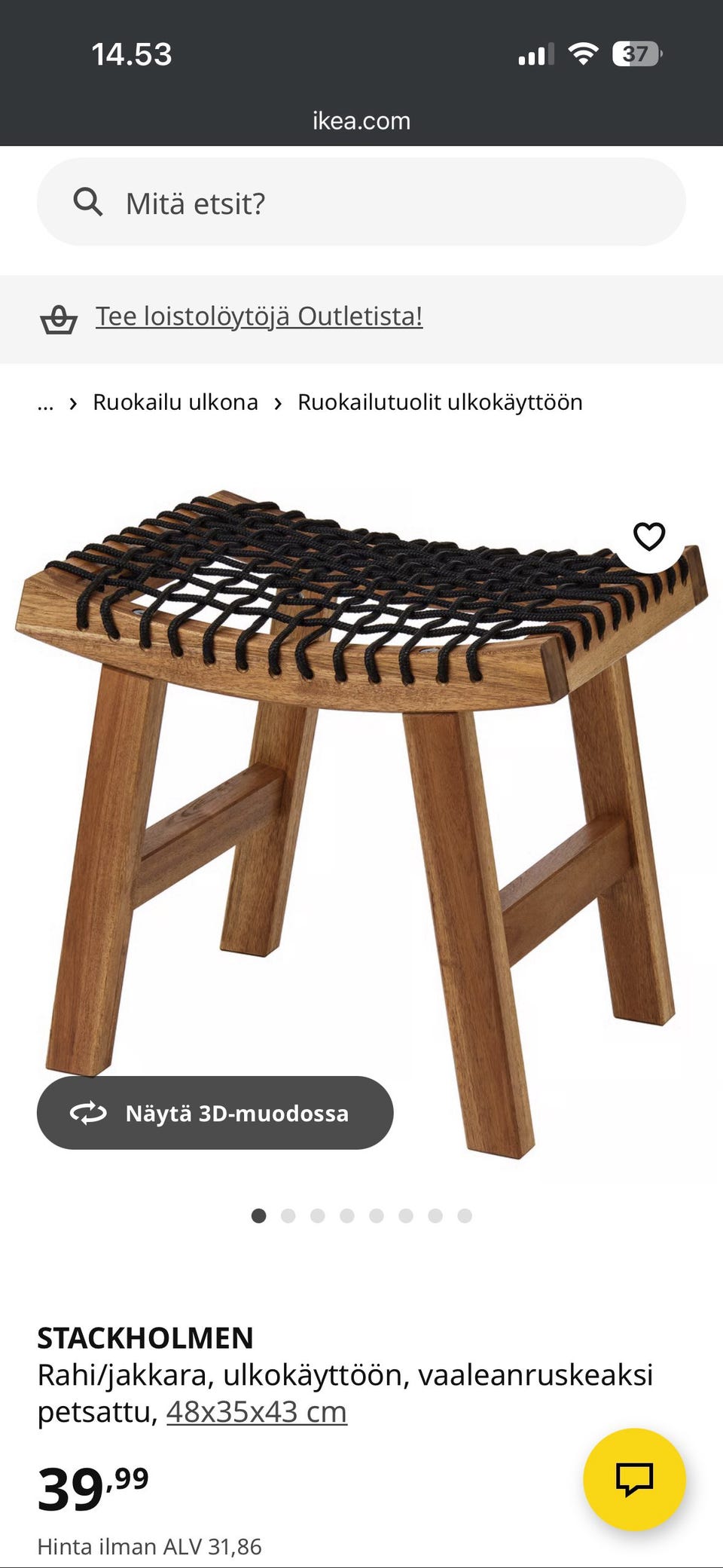Viewport: 723px width, 1568px height.
Task: Tap the 'Mitä etsit?' search field
Action: [x=361, y=203]
